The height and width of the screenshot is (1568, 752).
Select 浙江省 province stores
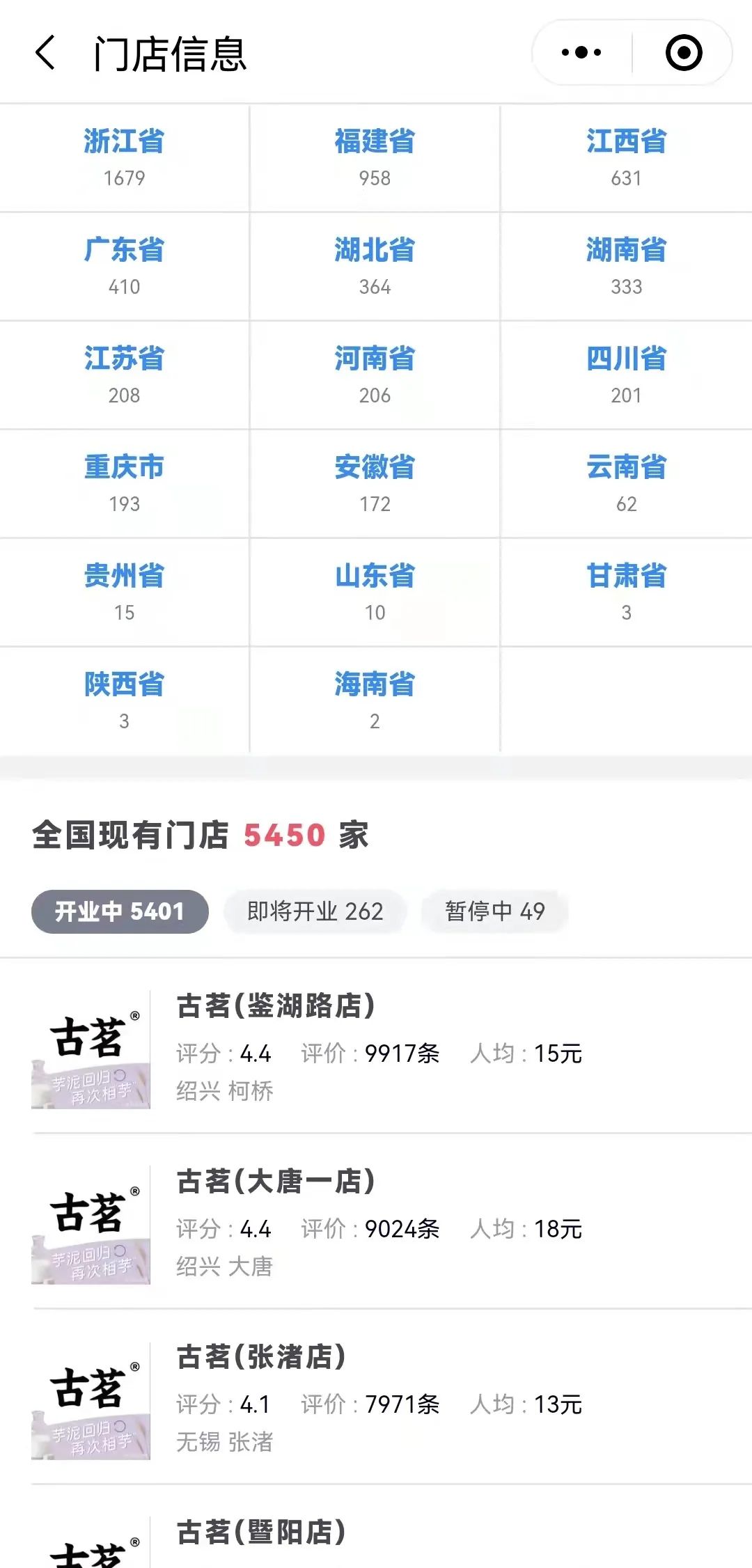[x=124, y=157]
